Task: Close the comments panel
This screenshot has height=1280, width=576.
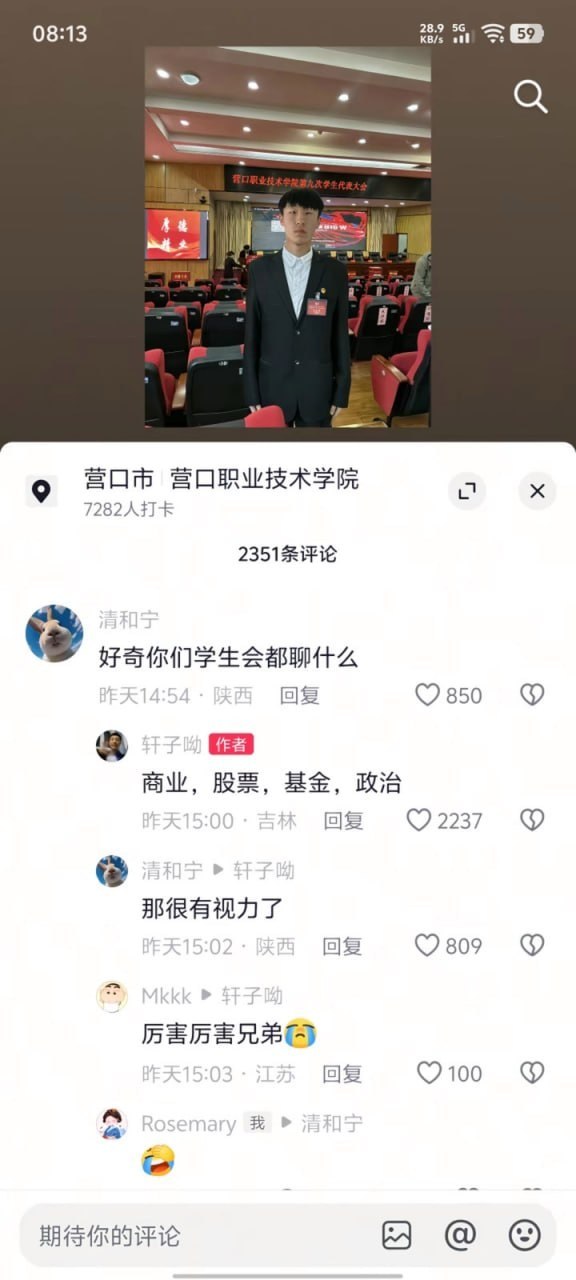Action: (x=537, y=491)
